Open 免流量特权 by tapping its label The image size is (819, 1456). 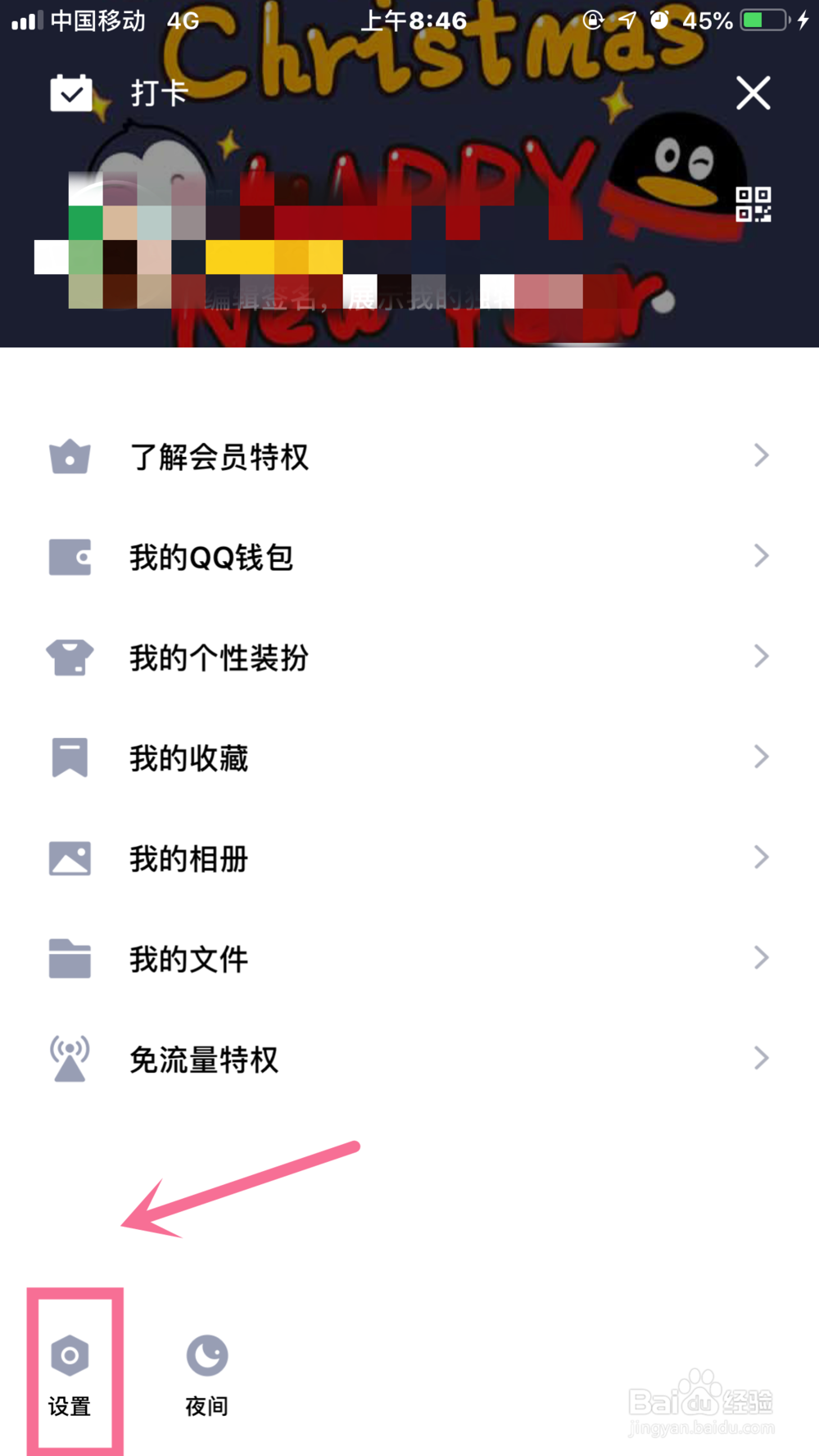(204, 1059)
